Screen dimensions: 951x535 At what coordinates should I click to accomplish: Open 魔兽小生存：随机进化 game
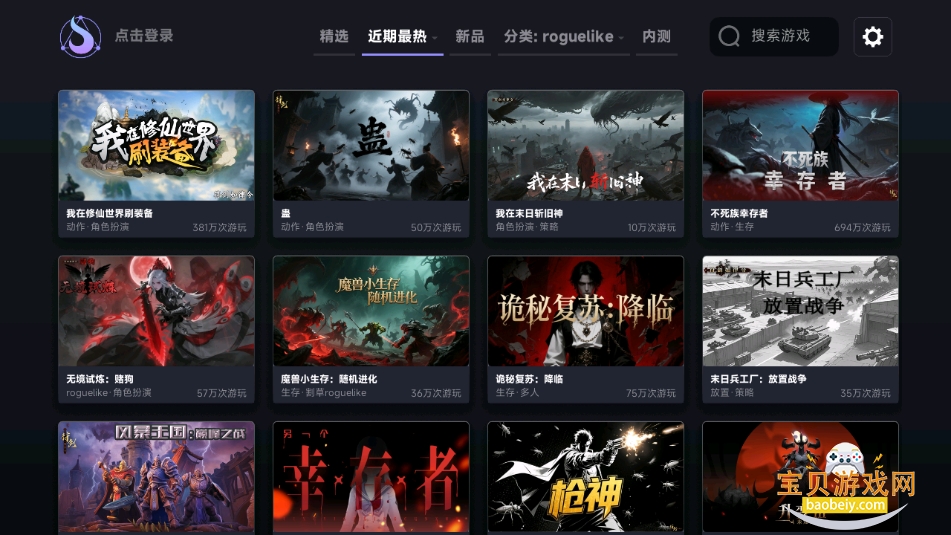371,329
